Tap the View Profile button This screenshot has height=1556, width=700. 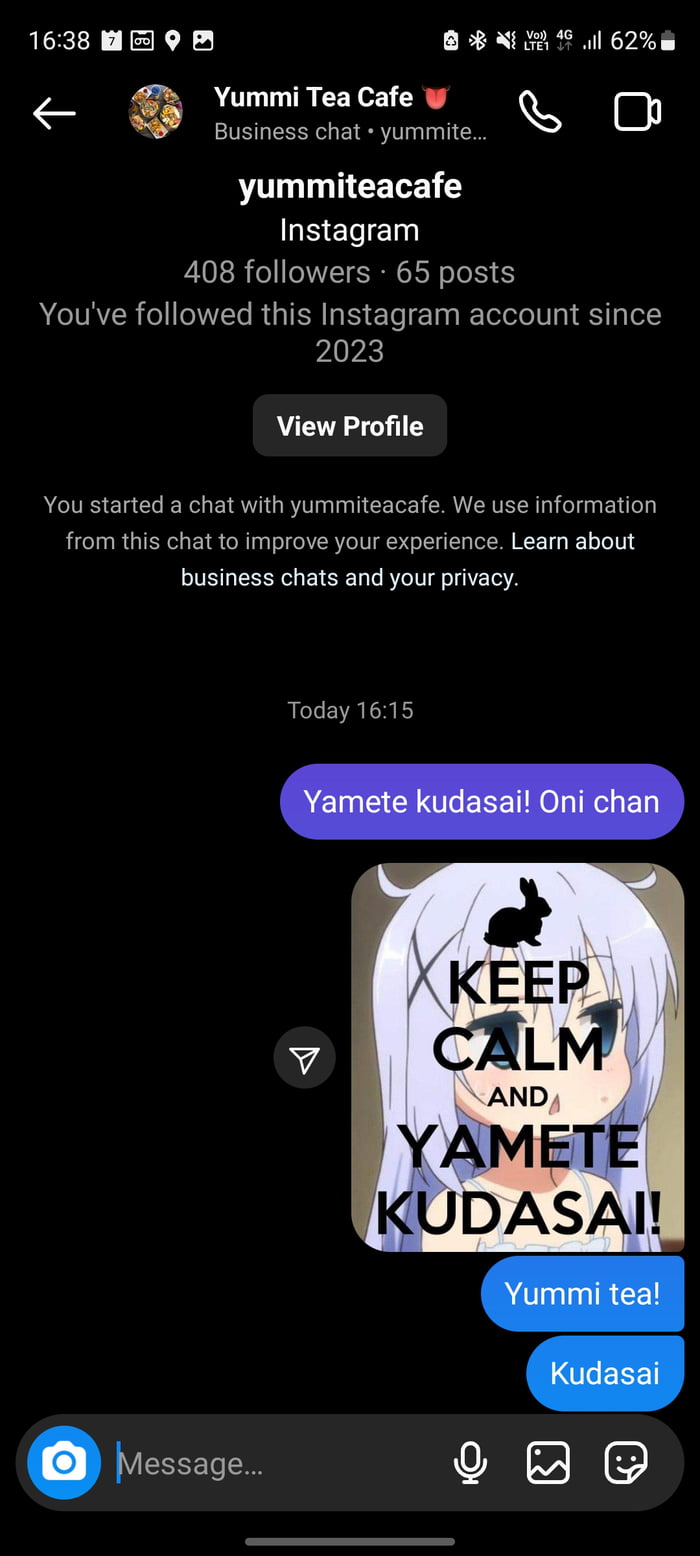[350, 426]
